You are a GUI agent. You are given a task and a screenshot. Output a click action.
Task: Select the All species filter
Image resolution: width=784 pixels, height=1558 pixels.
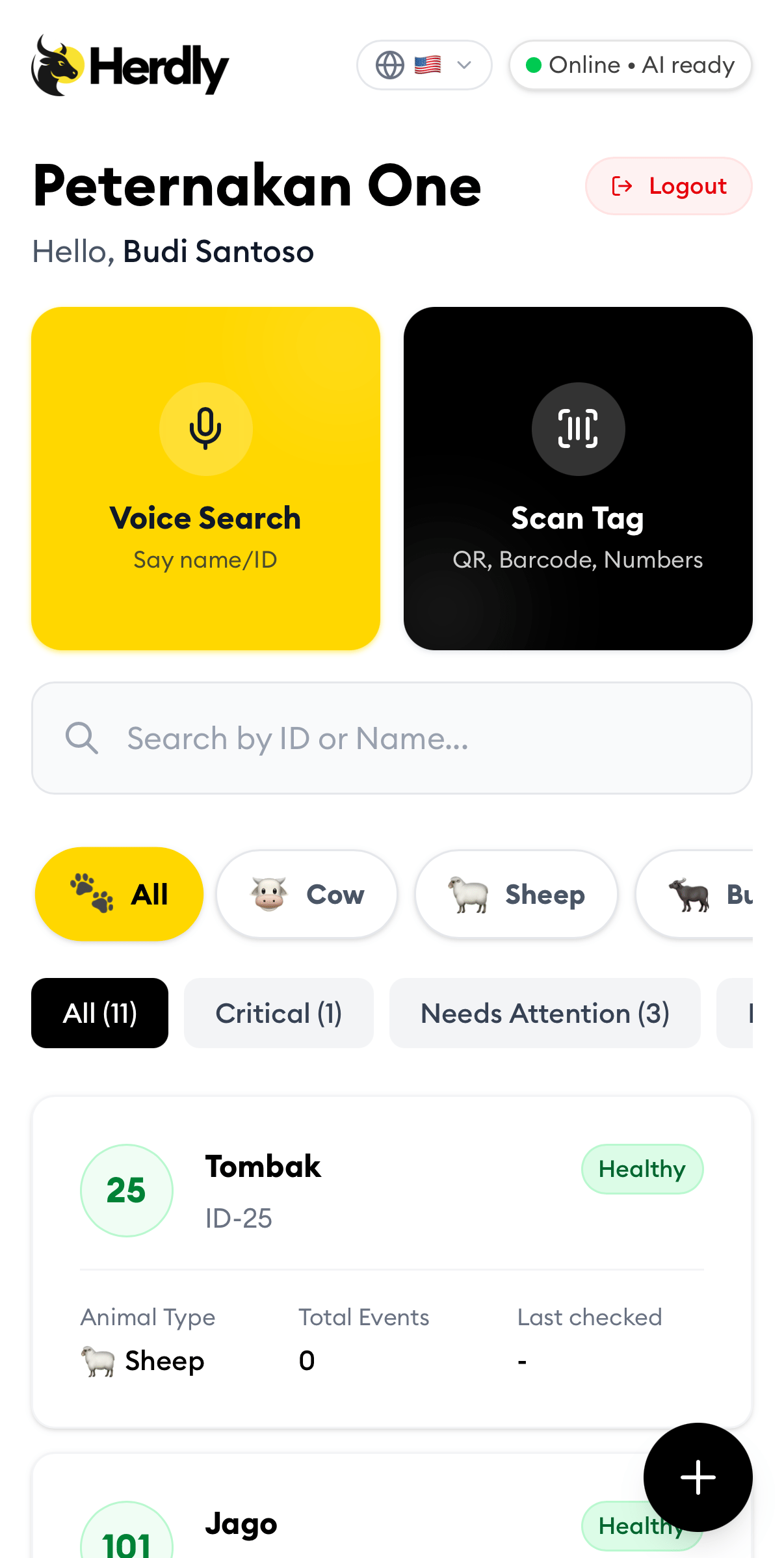(x=119, y=894)
